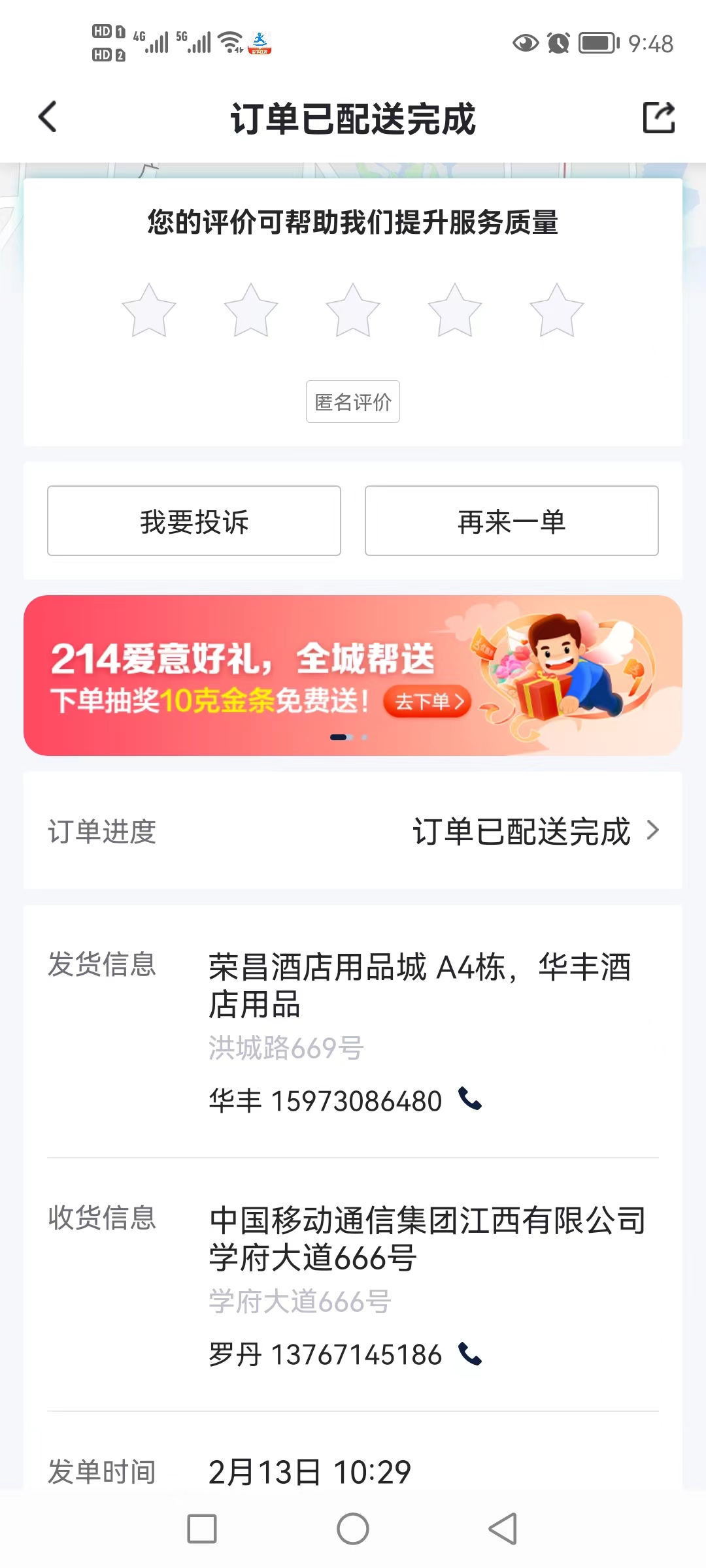This screenshot has width=706, height=1568.
Task: Select the fifth star for rating
Action: [x=557, y=310]
